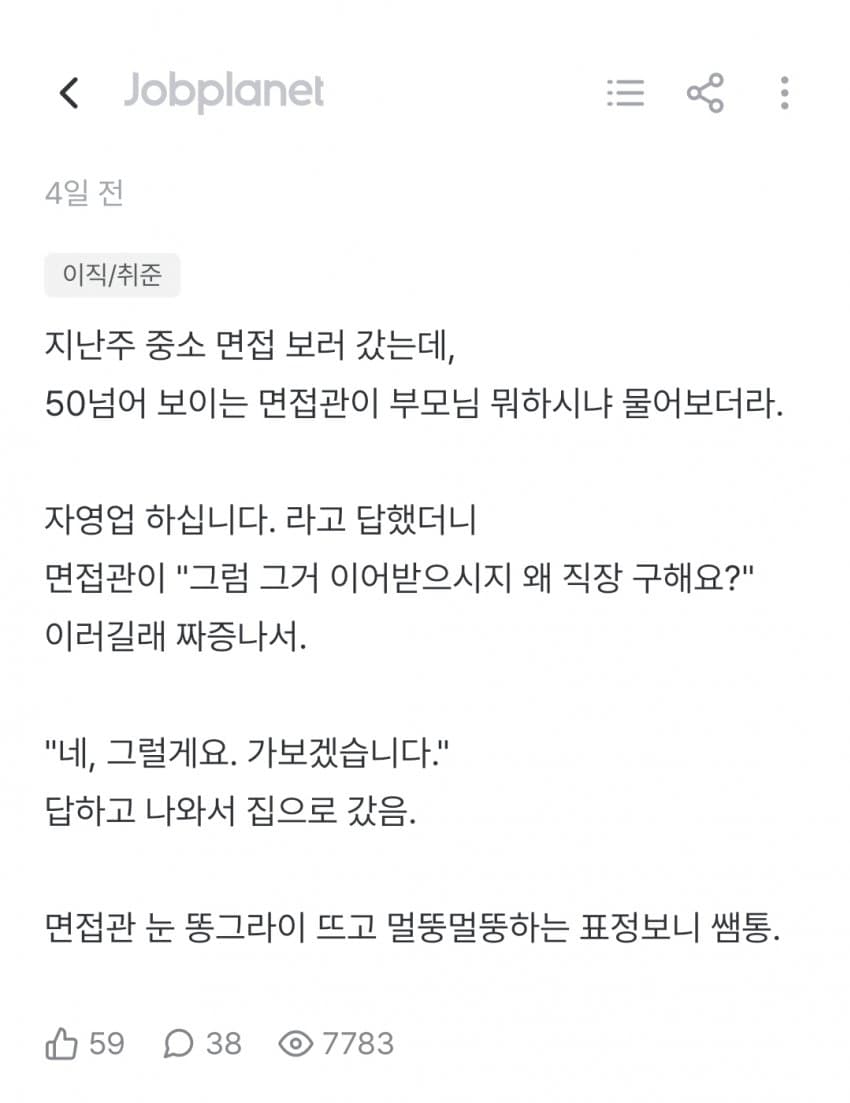Select the 이직/취준 category chip
The width and height of the screenshot is (850, 1103).
click(x=112, y=274)
